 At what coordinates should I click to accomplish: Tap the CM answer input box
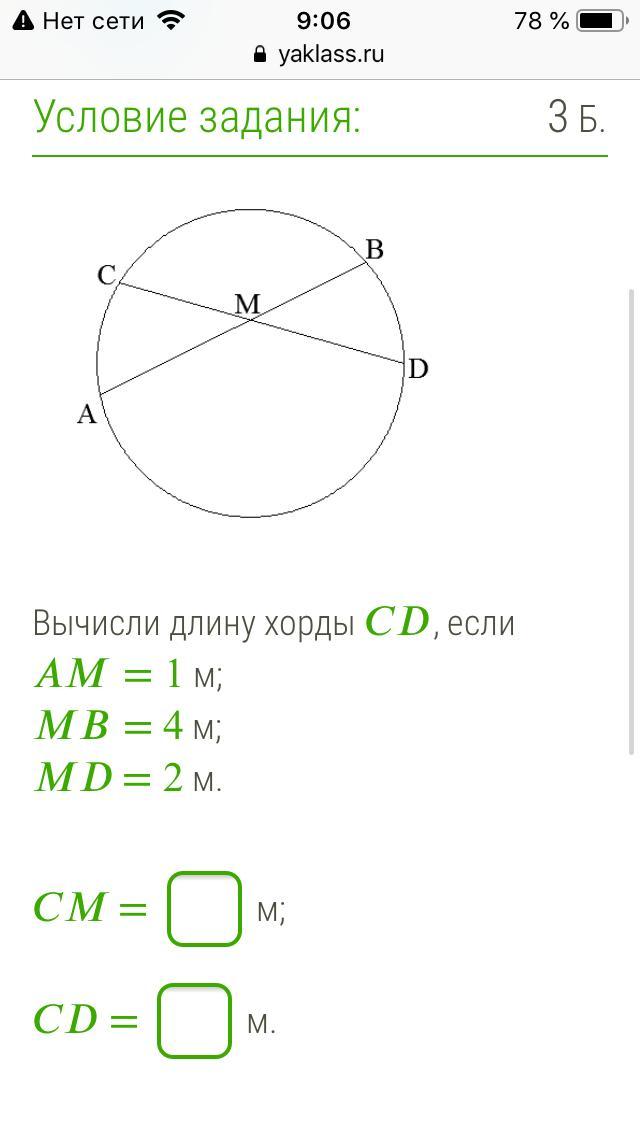click(204, 909)
